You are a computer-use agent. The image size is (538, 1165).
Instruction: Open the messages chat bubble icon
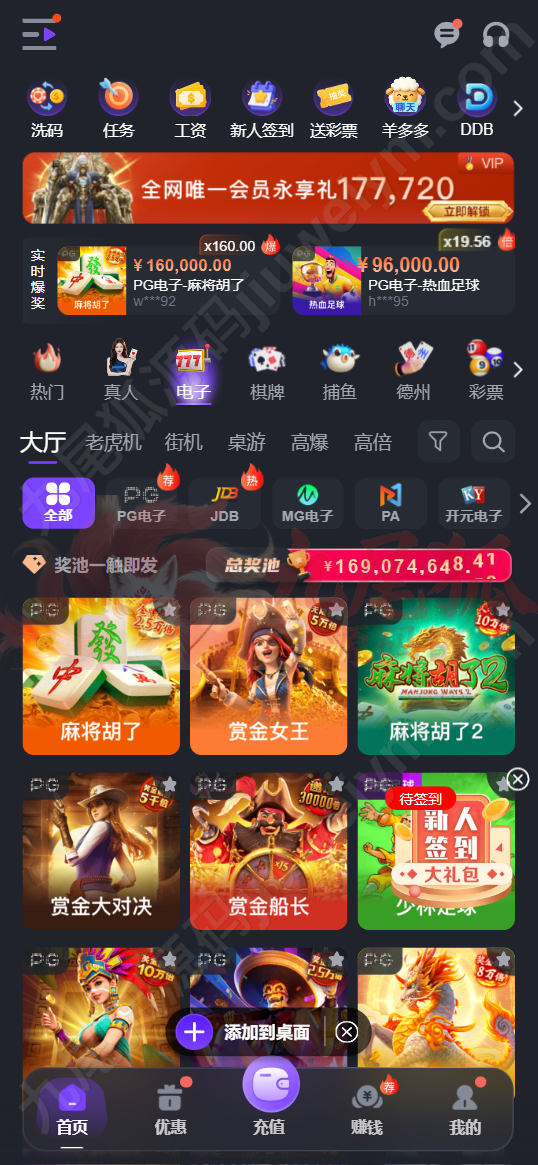click(x=447, y=34)
